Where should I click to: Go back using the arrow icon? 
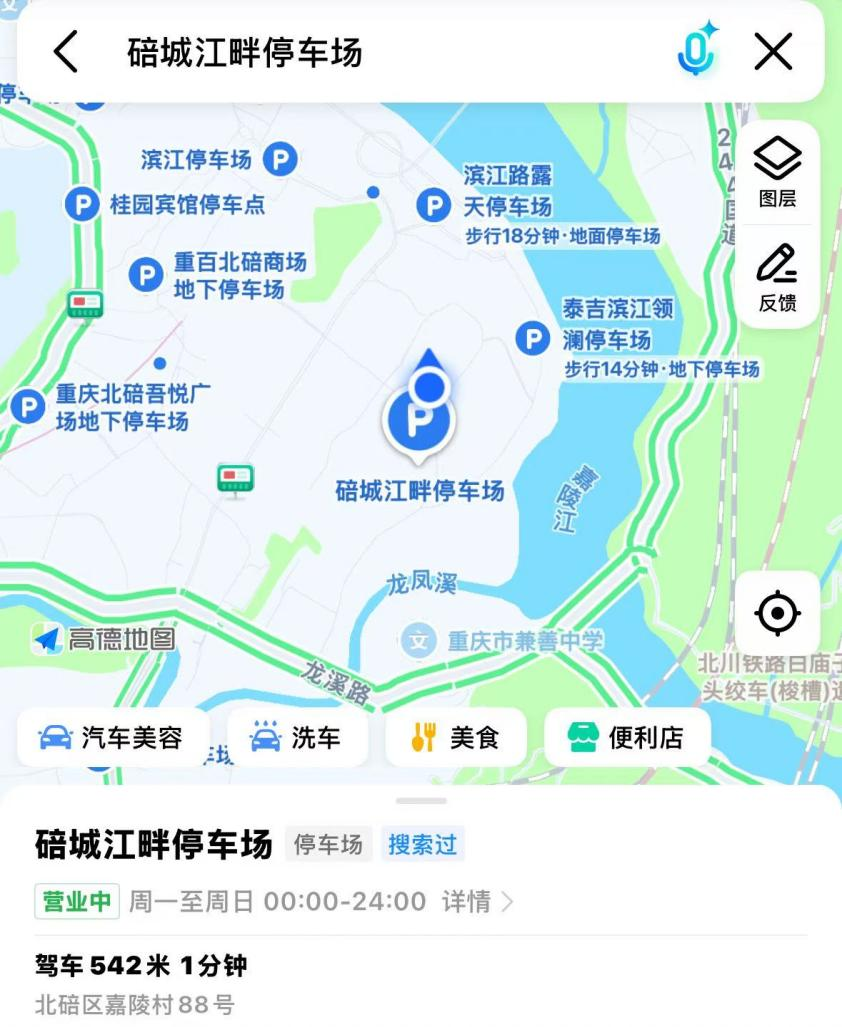[x=65, y=52]
